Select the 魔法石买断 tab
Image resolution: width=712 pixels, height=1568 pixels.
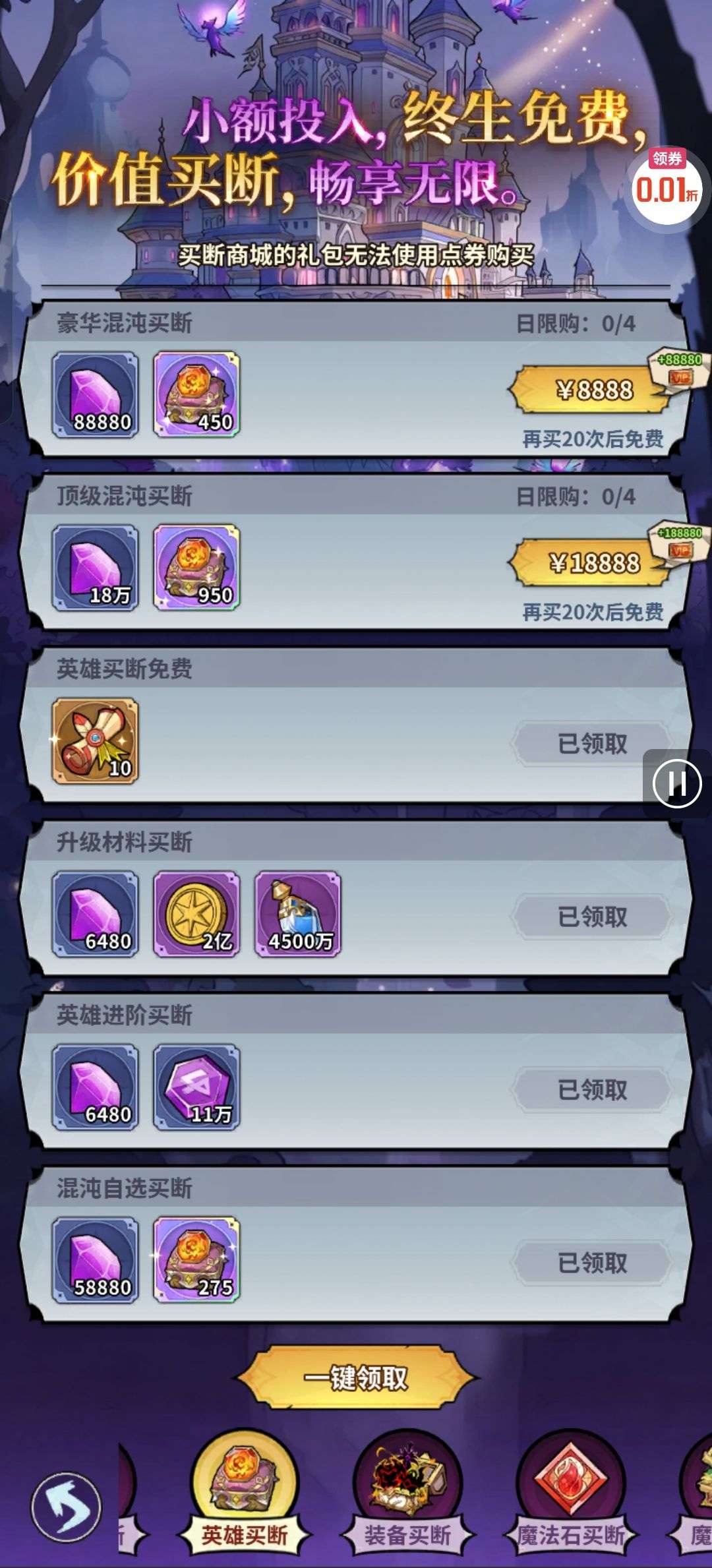tap(570, 1497)
